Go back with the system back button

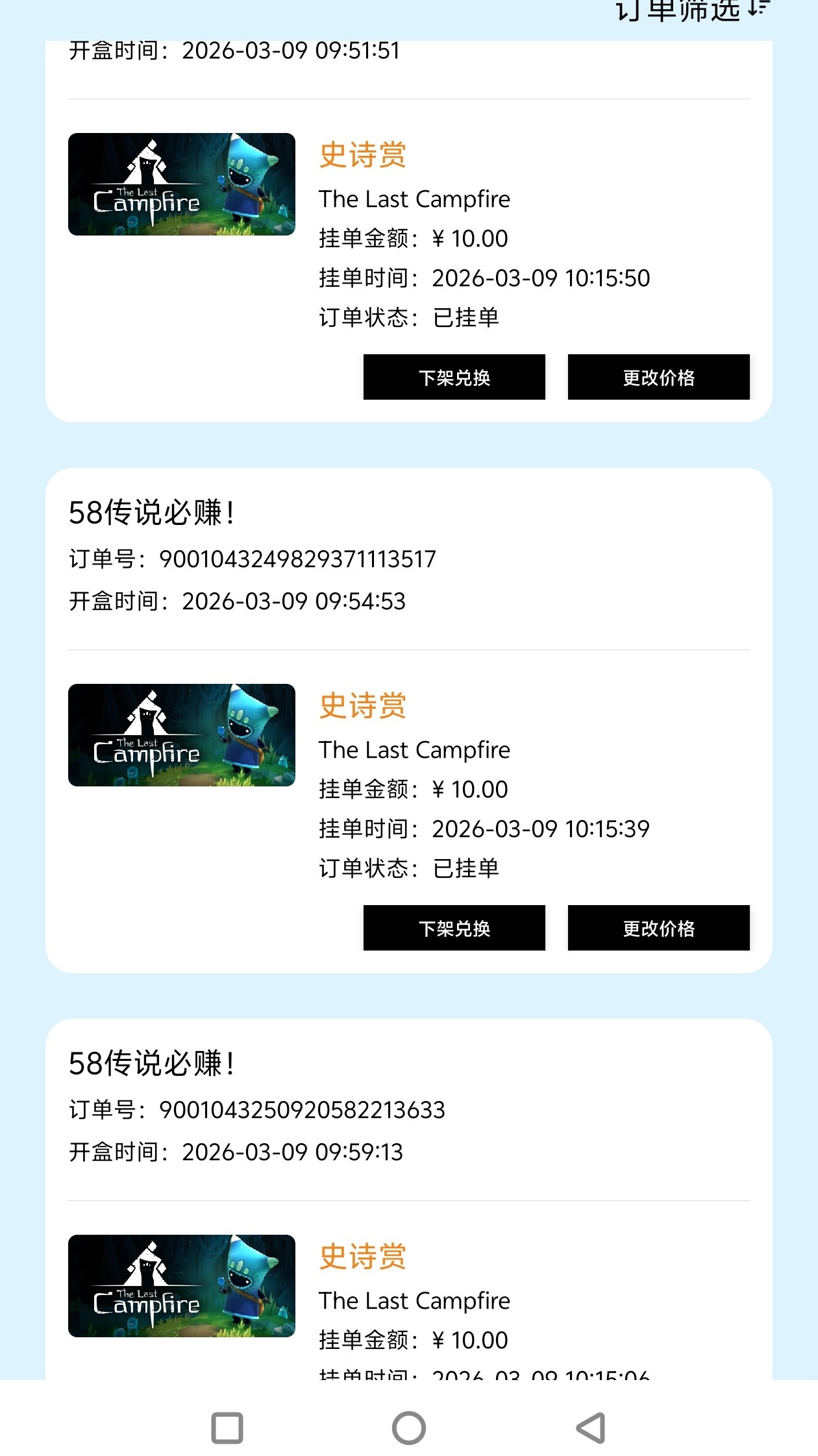coord(591,1428)
